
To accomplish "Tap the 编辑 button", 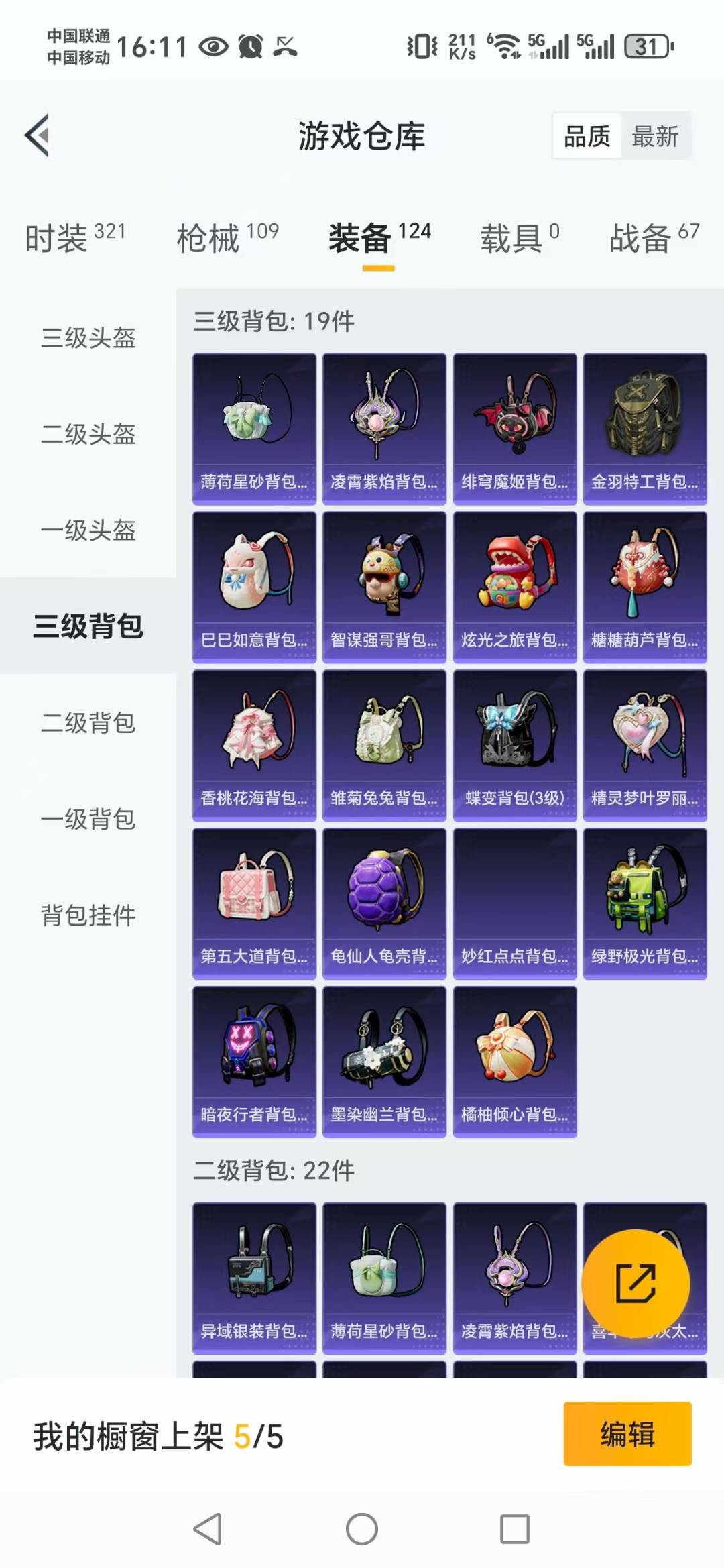I will [627, 1434].
